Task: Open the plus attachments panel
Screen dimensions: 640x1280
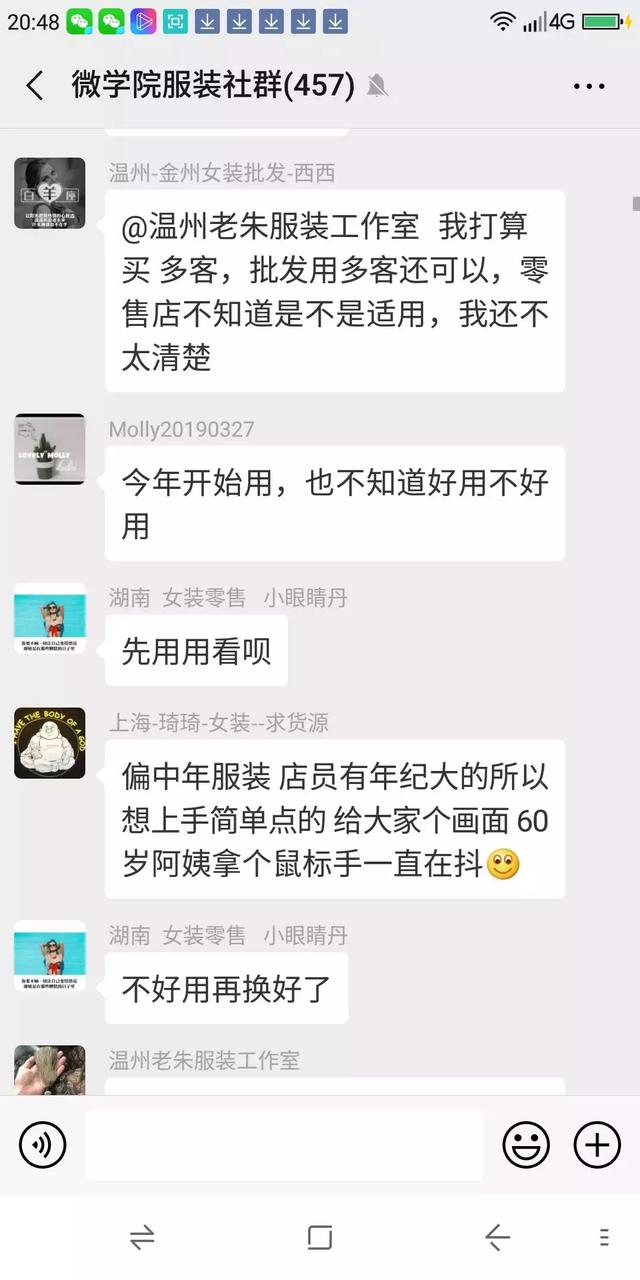Action: coord(597,1144)
